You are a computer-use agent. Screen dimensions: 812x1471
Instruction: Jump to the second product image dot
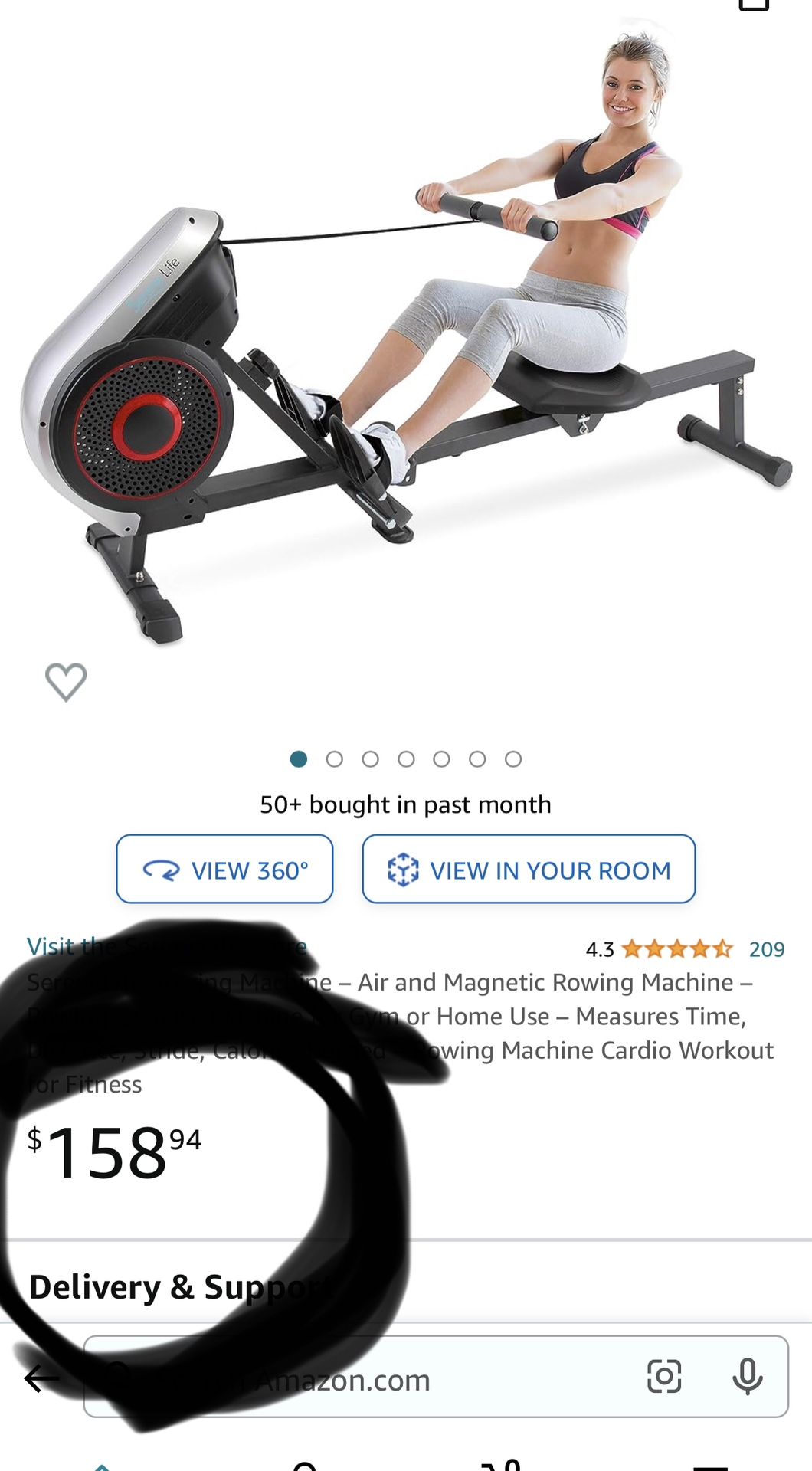point(334,759)
